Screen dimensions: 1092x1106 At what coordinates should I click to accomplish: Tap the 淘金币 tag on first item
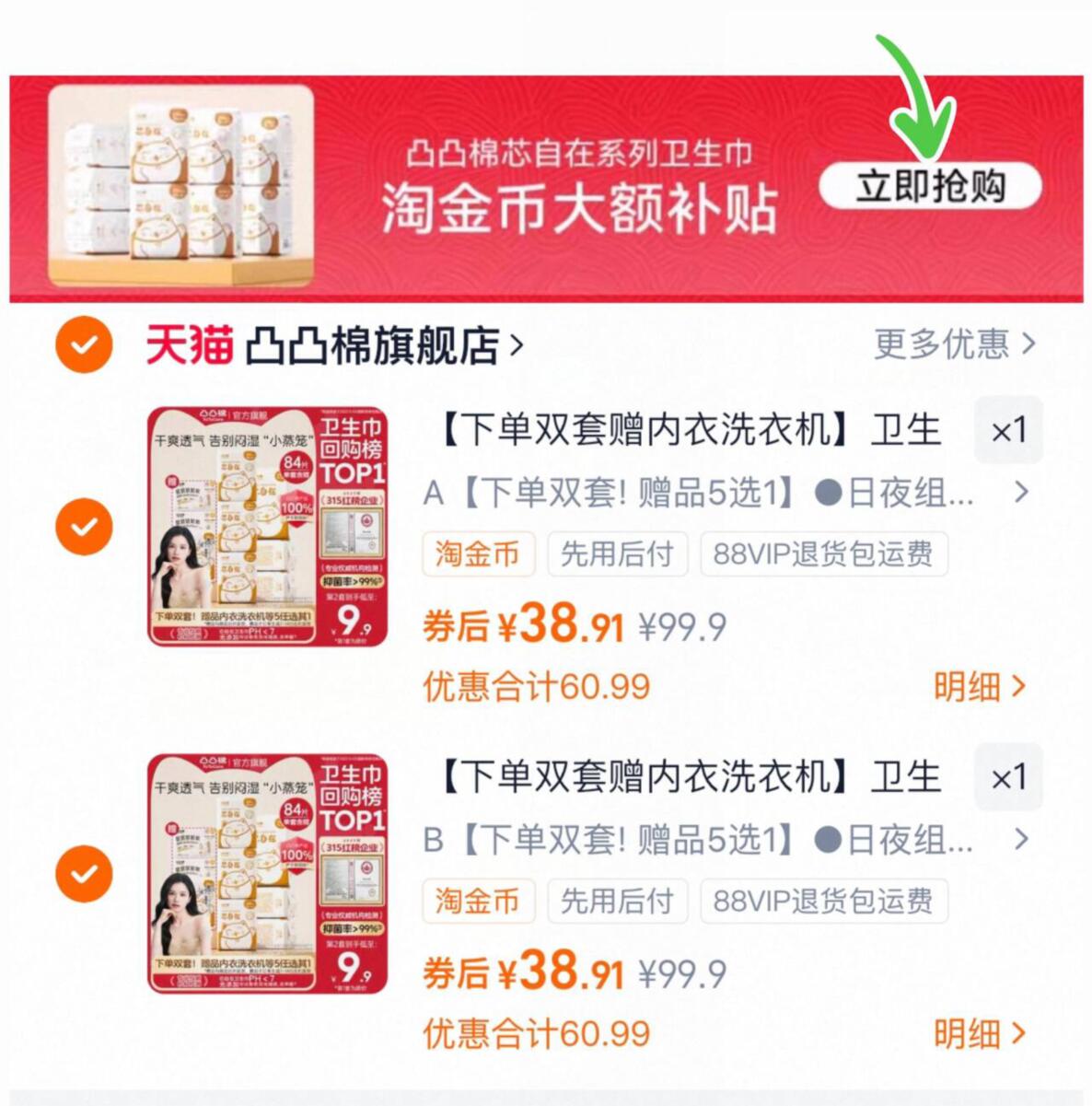point(478,553)
